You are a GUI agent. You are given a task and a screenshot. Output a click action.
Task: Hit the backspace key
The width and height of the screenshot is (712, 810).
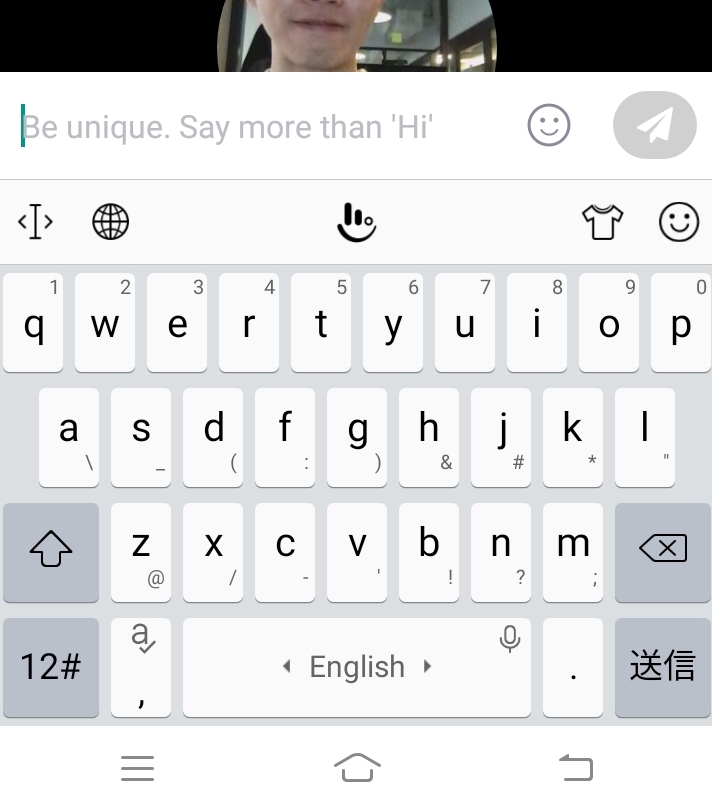(662, 551)
